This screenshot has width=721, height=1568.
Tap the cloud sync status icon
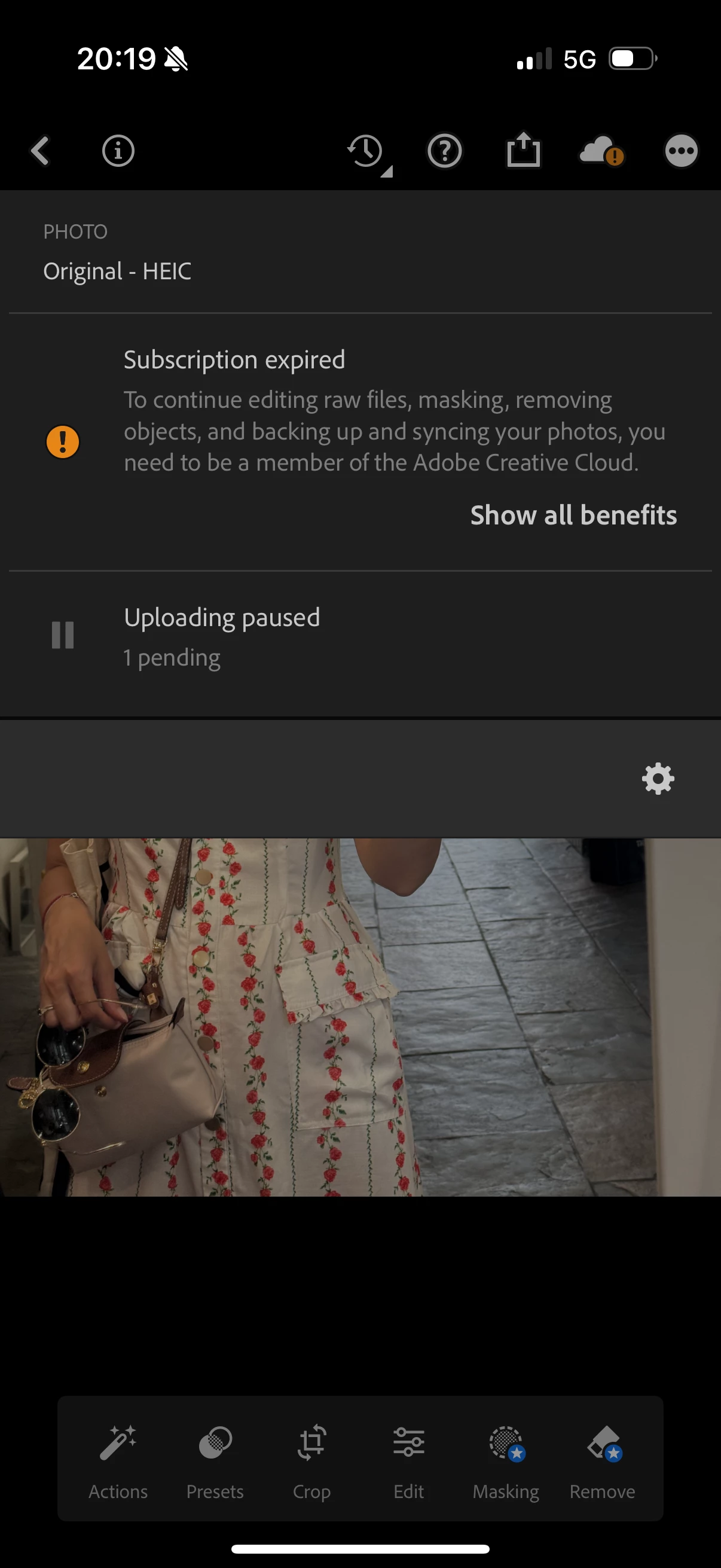click(x=601, y=151)
